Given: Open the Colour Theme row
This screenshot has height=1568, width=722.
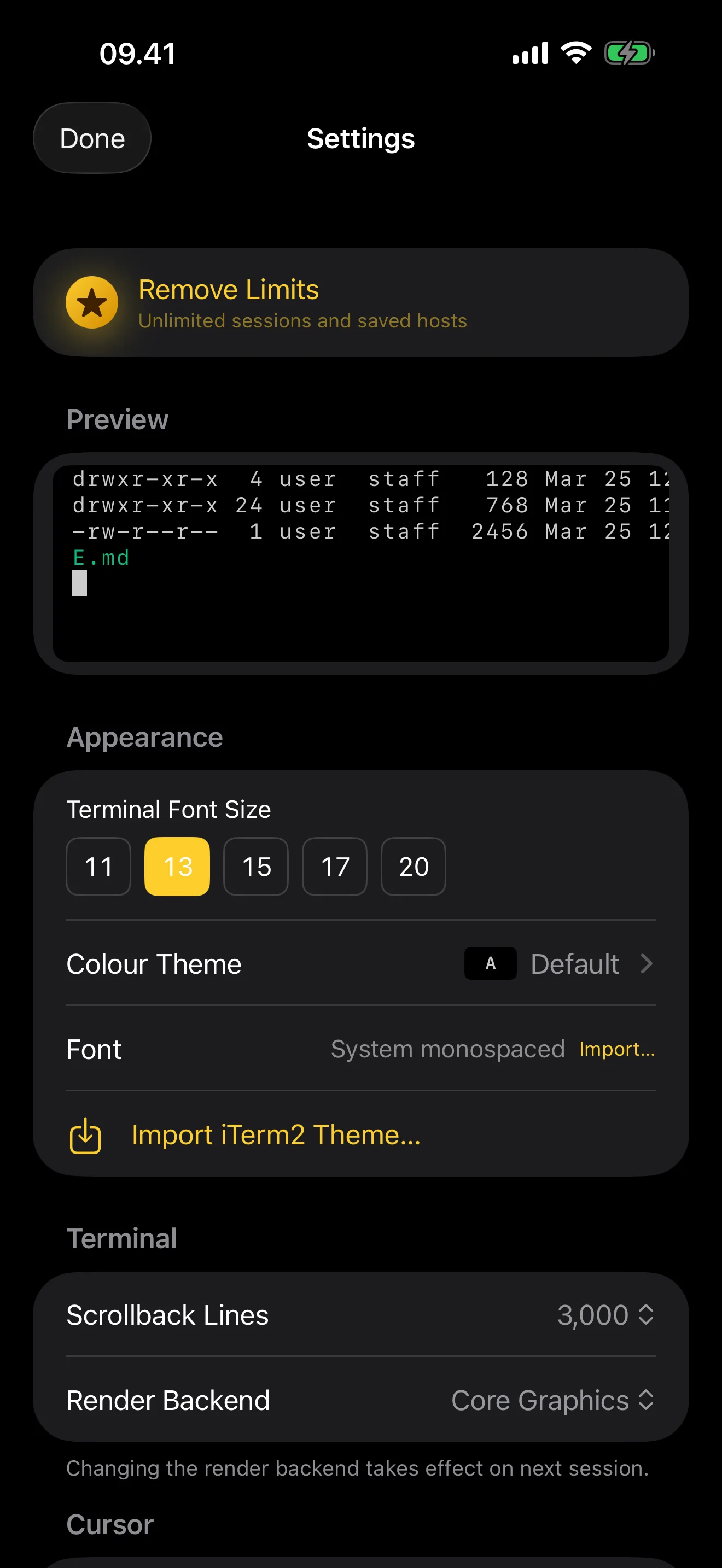Looking at the screenshot, I should tap(360, 963).
